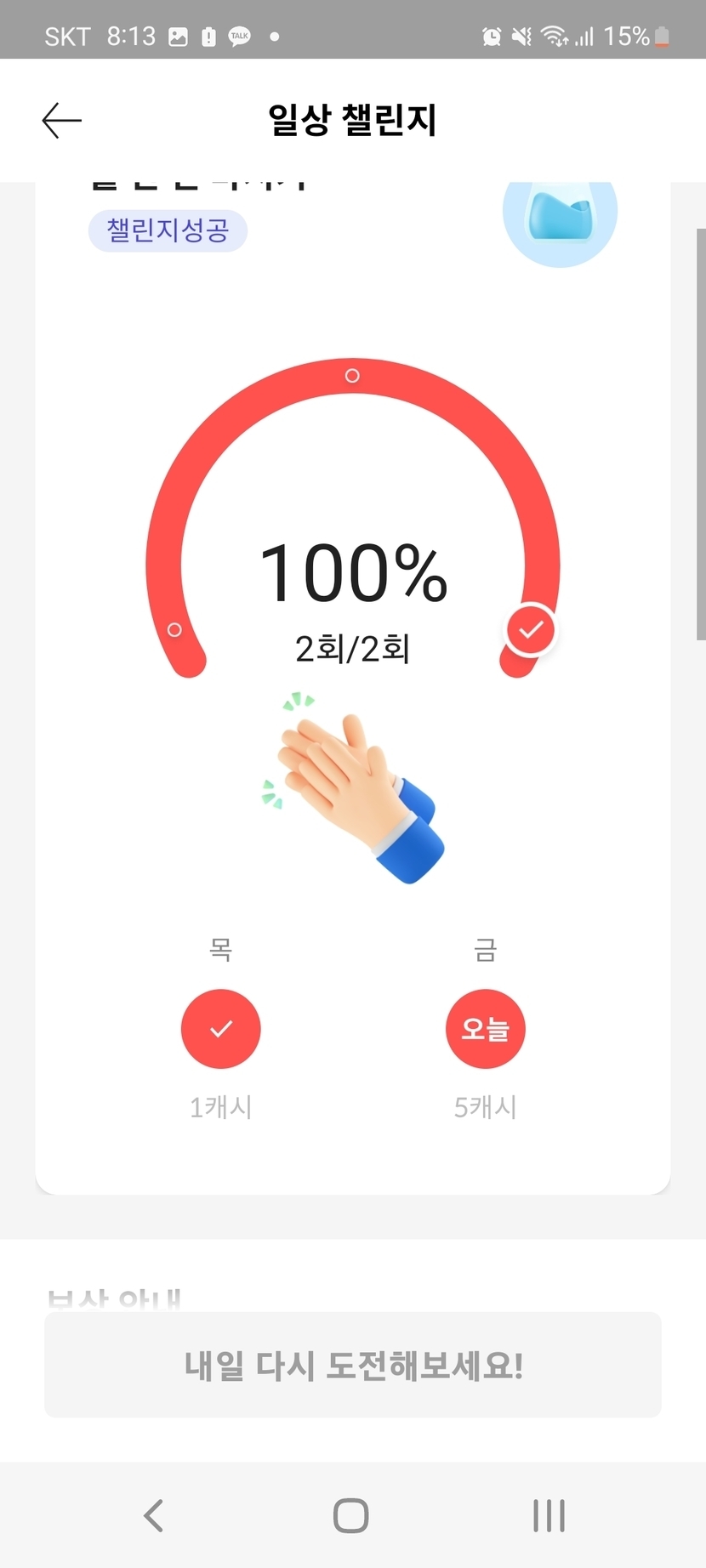The height and width of the screenshot is (1568, 706).
Task: Tap the '내일 다시 도전해보세요!' button
Action: click(x=353, y=1365)
